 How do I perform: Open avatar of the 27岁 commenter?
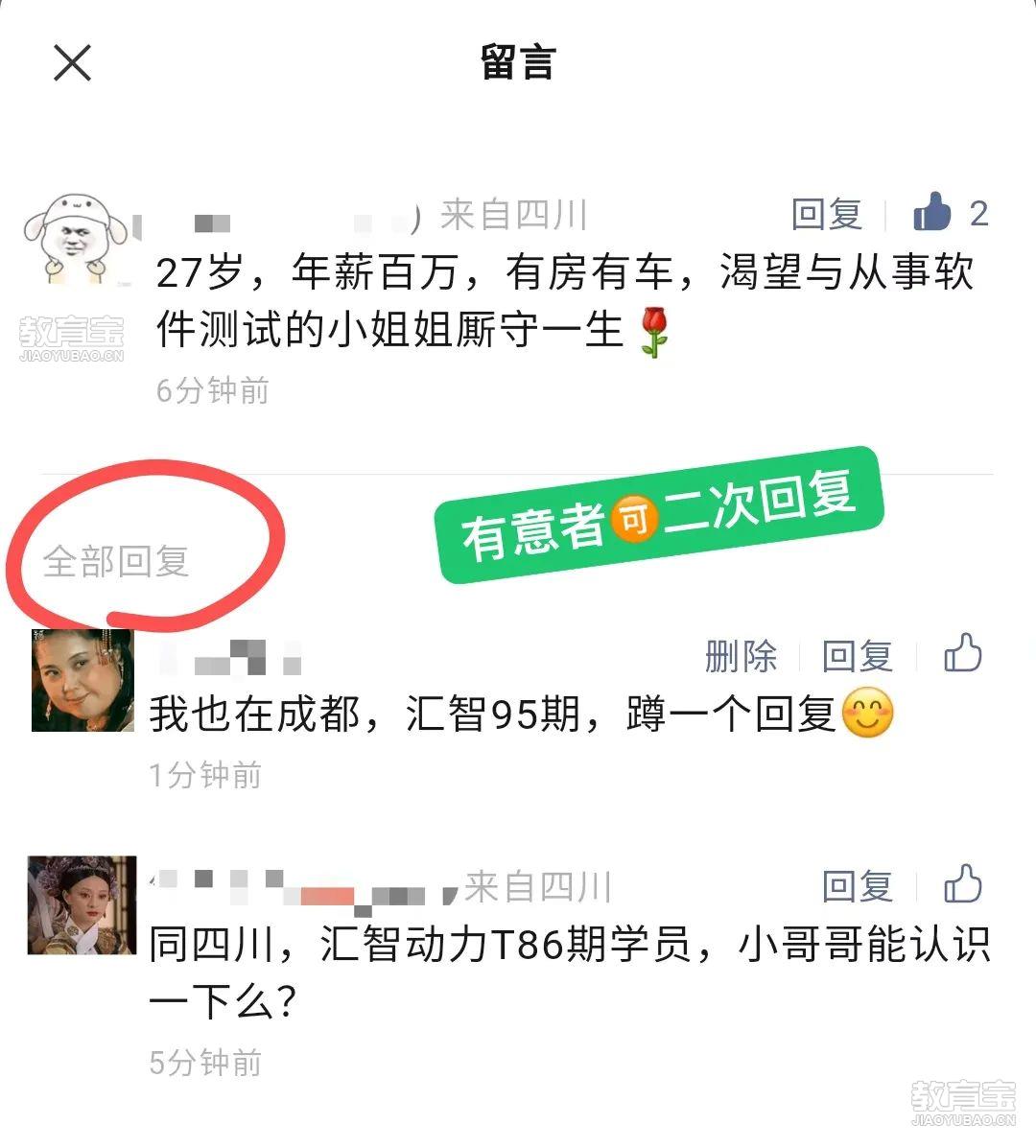click(x=79, y=237)
